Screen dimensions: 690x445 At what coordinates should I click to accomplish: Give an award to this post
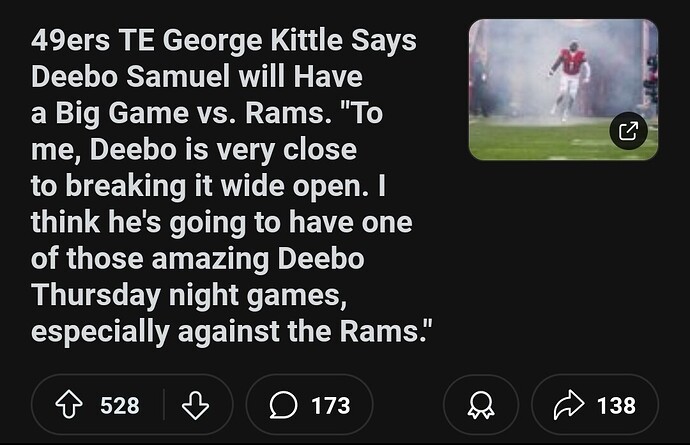tap(481, 405)
